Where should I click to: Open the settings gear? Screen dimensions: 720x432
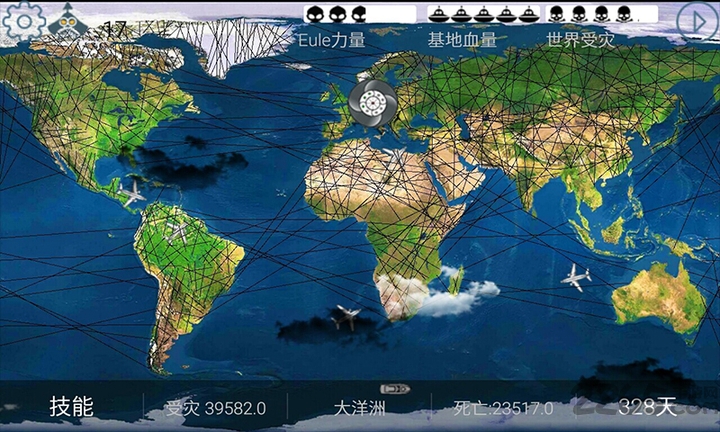22,21
